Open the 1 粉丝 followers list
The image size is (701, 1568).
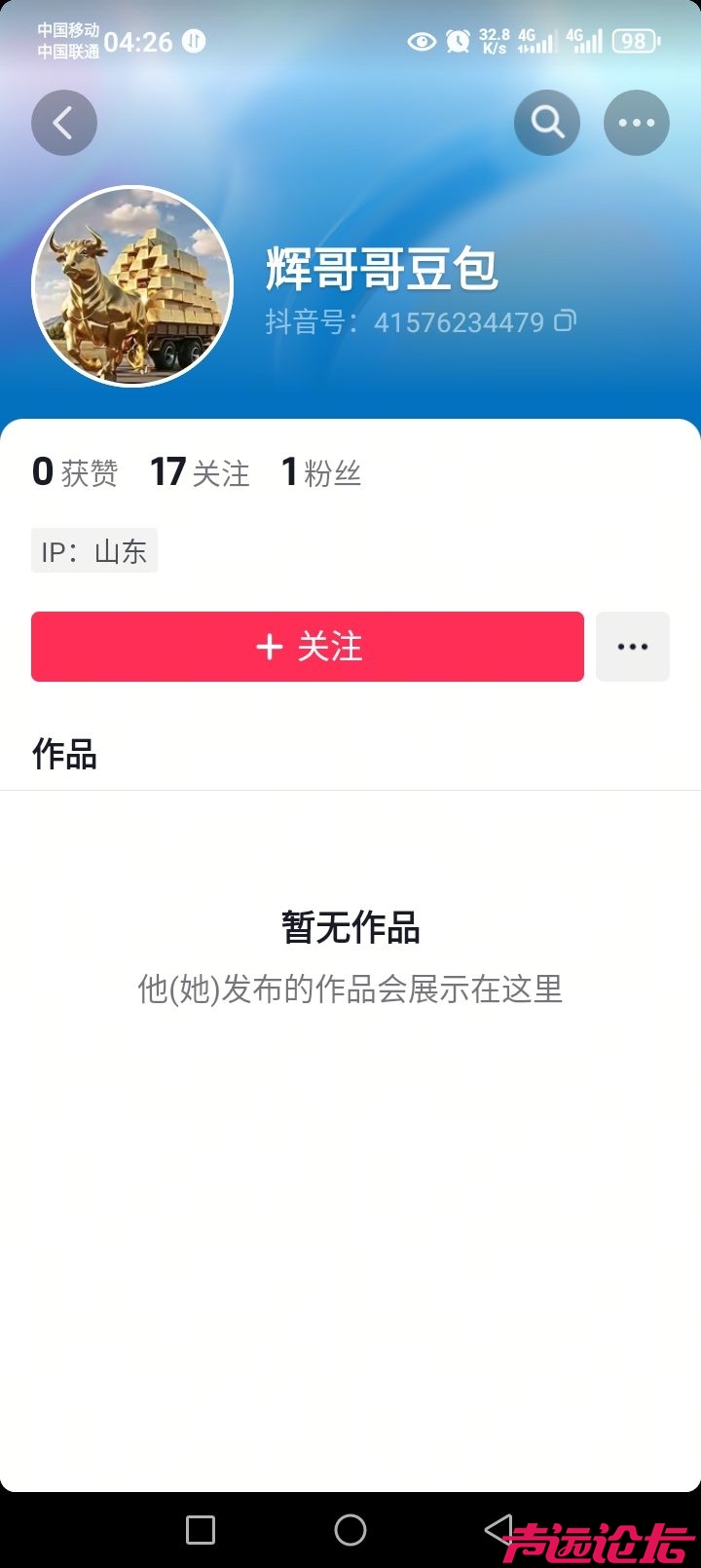[321, 473]
